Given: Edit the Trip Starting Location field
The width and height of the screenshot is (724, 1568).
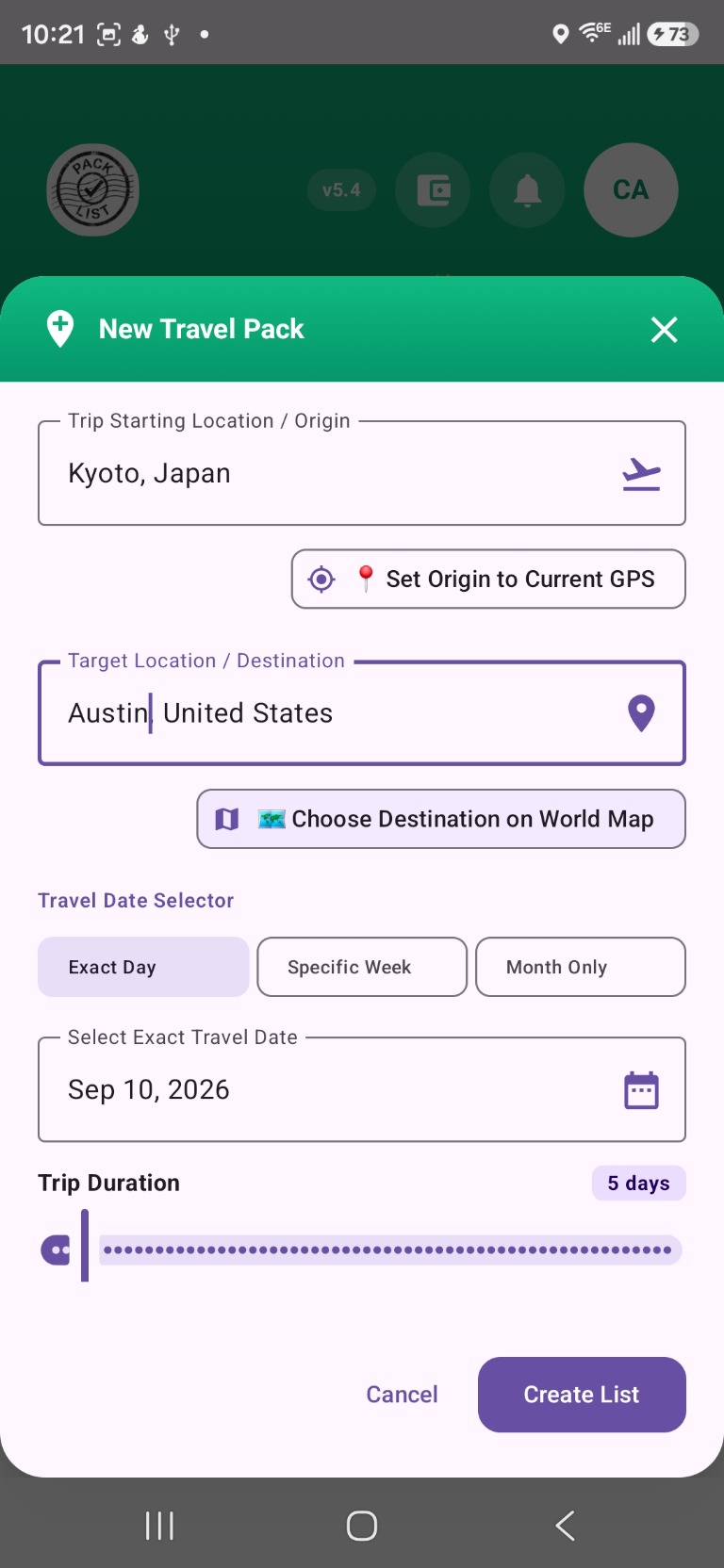Looking at the screenshot, I should [x=362, y=473].
